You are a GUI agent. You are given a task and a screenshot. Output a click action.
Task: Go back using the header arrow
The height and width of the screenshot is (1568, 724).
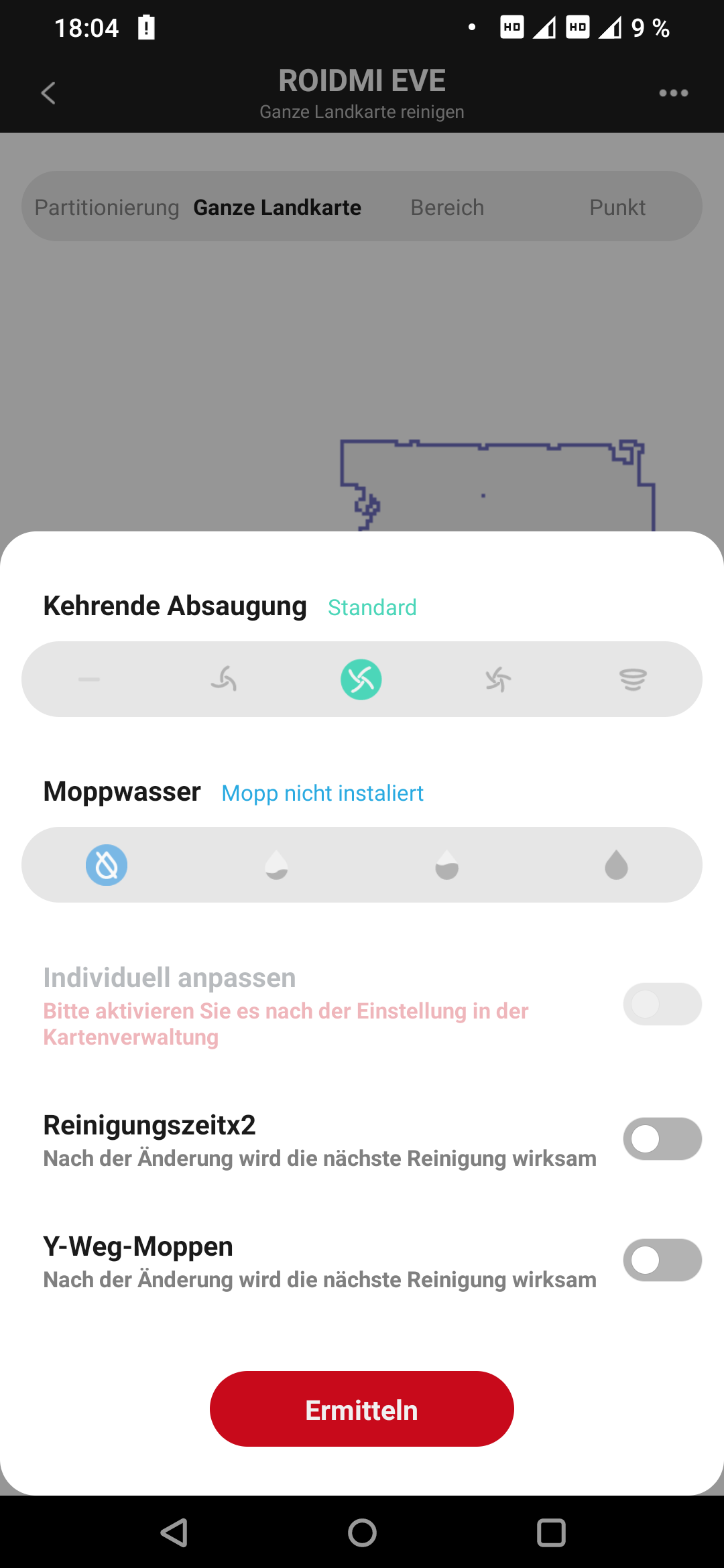(48, 93)
